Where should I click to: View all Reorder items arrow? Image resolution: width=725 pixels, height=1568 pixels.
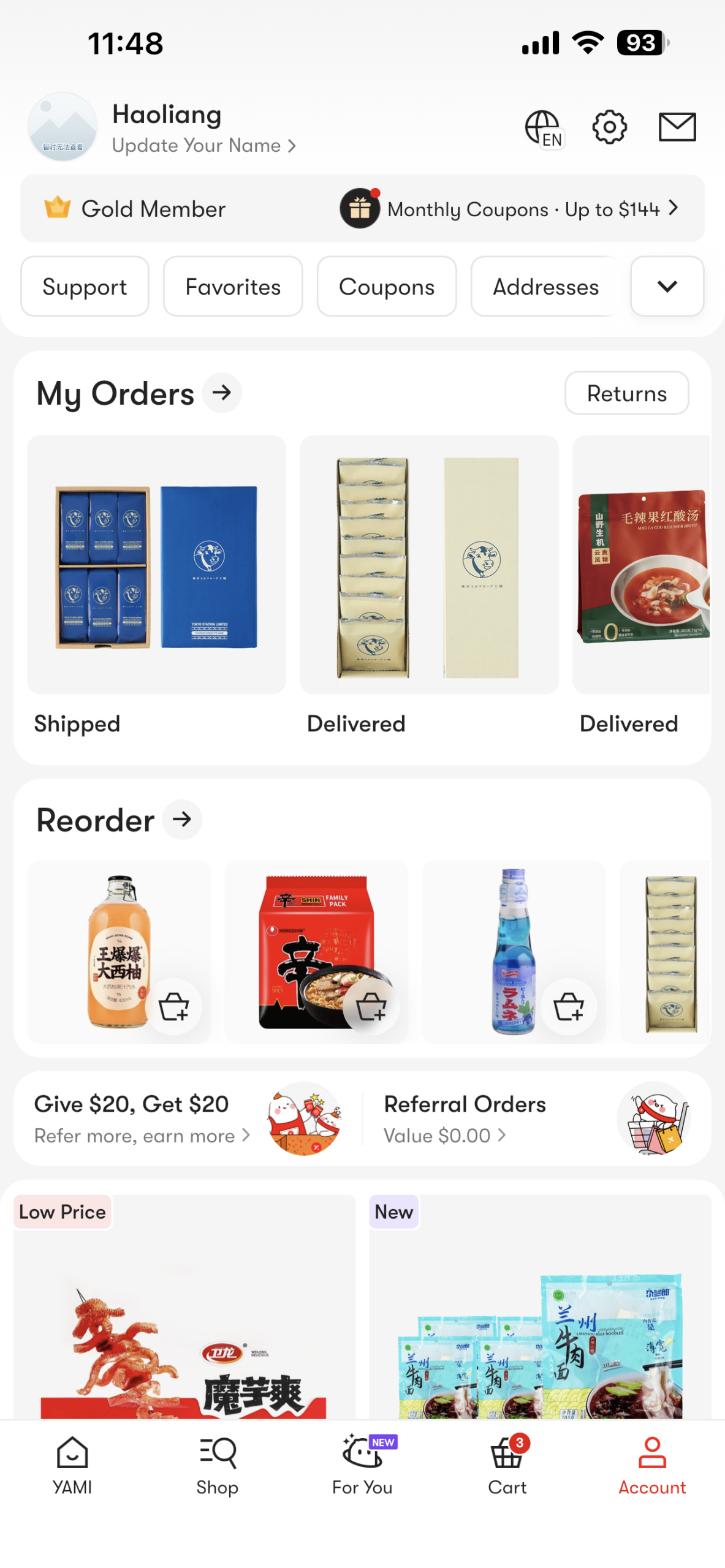pyautogui.click(x=182, y=820)
